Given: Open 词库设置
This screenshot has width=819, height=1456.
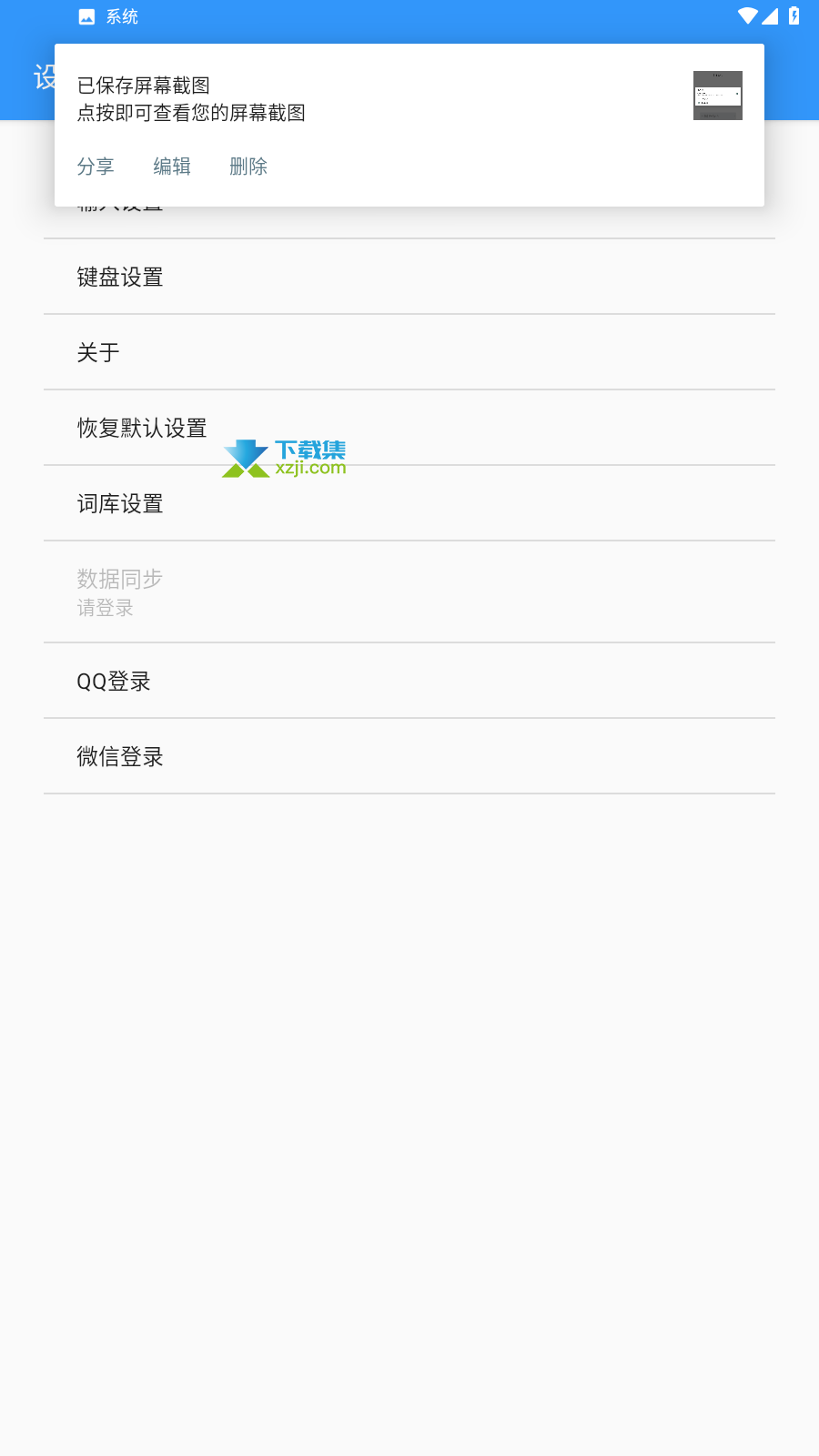Looking at the screenshot, I should [x=409, y=503].
